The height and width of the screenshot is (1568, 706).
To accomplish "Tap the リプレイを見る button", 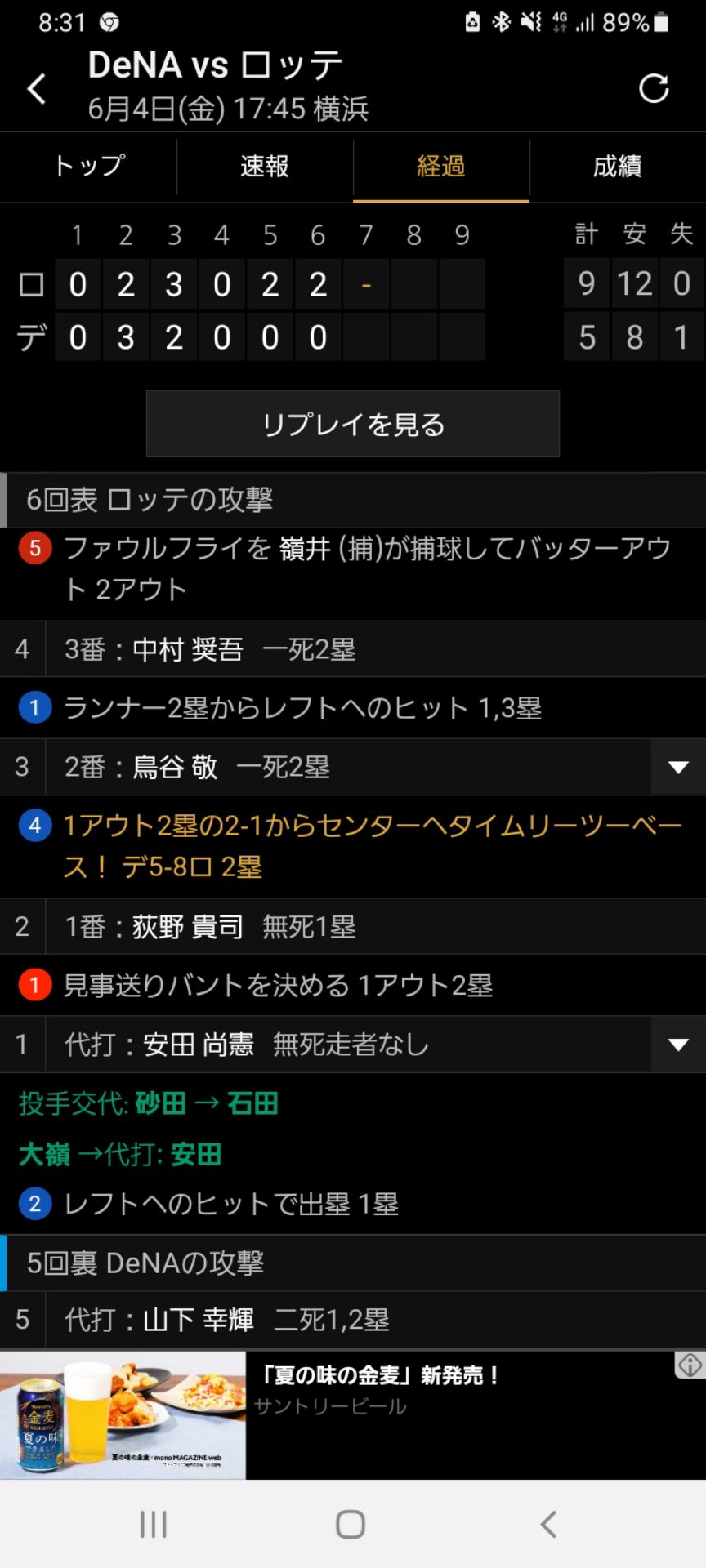I will point(353,424).
